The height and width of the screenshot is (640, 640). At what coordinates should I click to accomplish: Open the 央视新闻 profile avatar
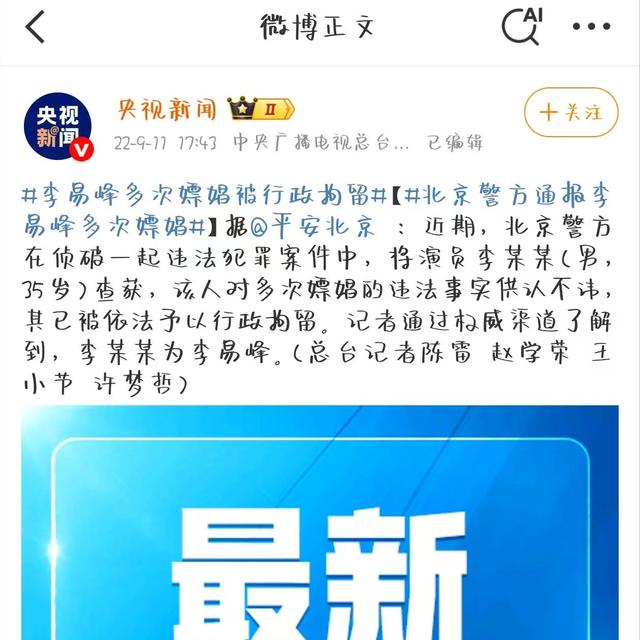coord(58,128)
